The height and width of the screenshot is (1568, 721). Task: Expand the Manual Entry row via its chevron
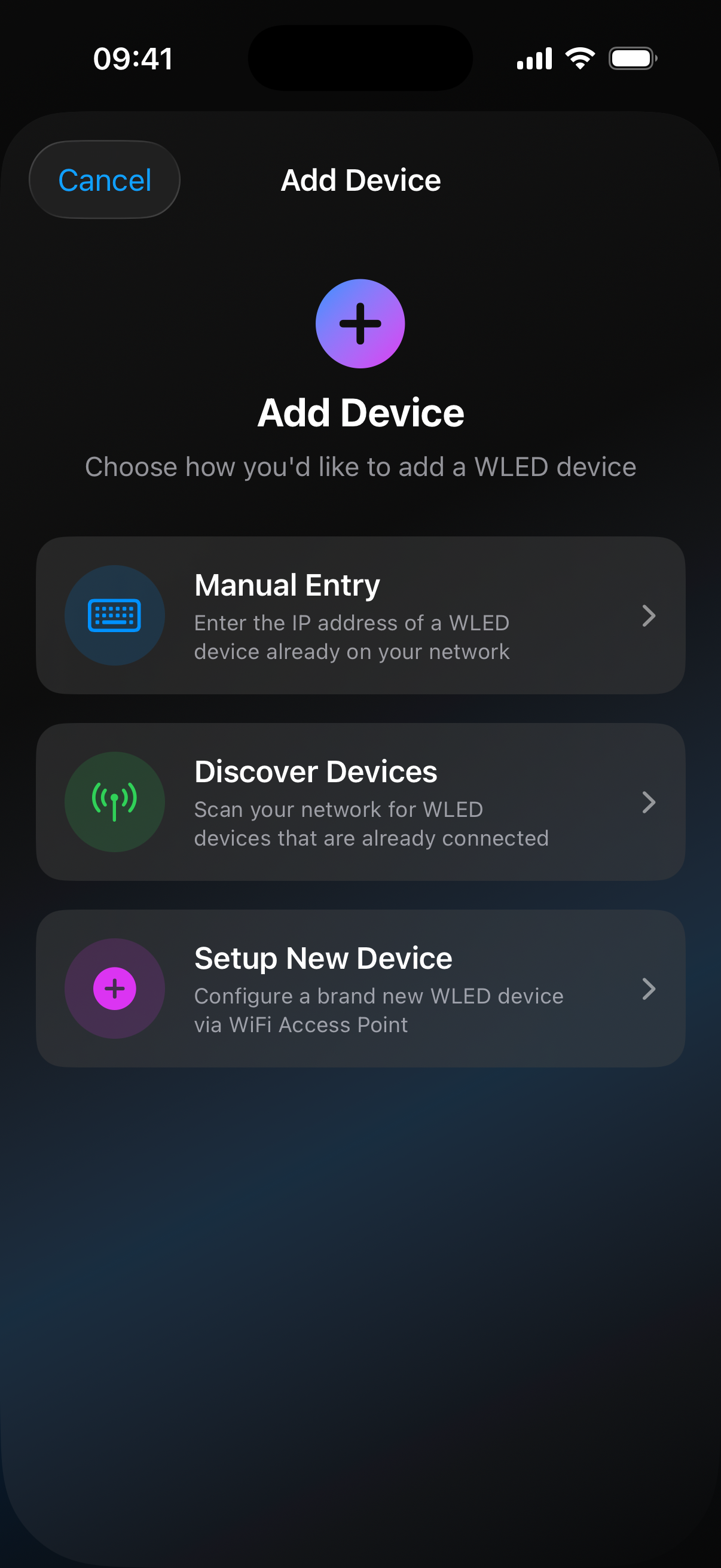point(649,615)
